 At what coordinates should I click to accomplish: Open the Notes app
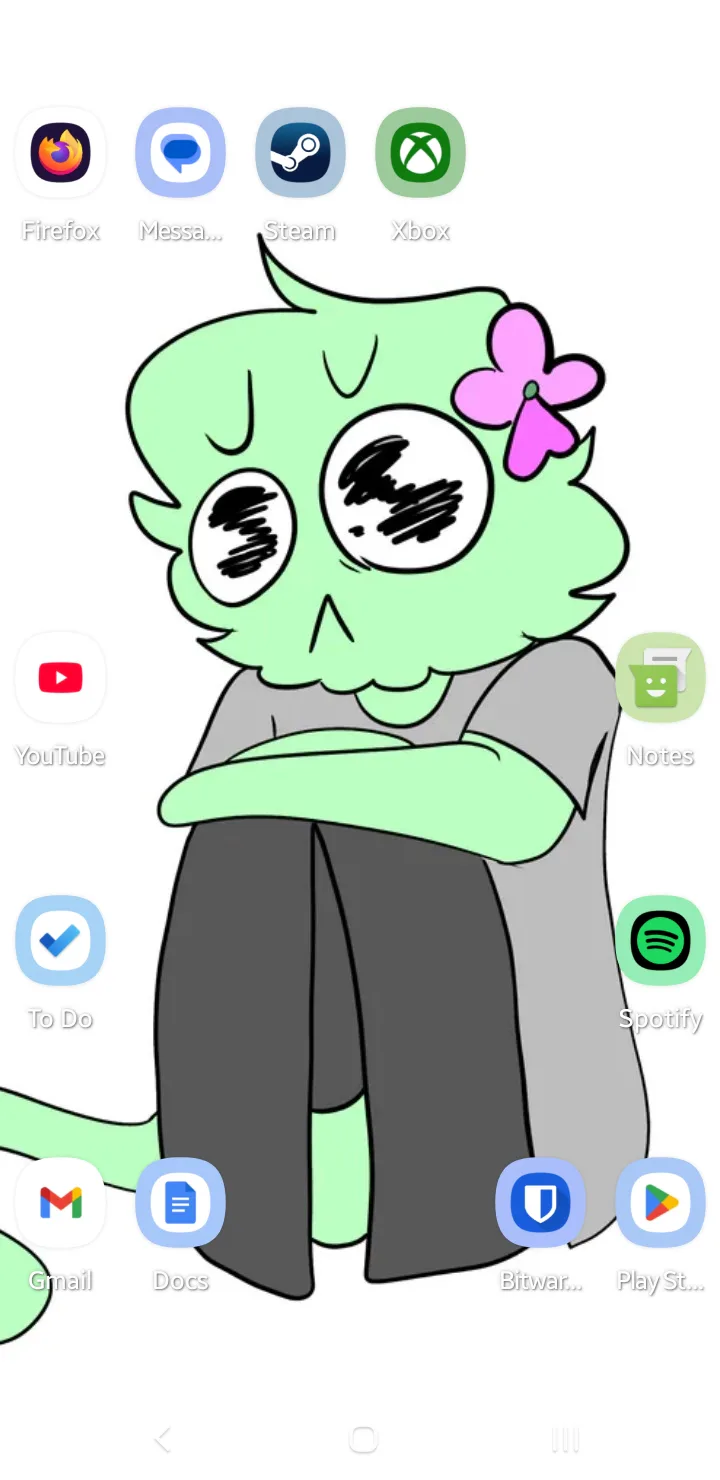coord(660,678)
